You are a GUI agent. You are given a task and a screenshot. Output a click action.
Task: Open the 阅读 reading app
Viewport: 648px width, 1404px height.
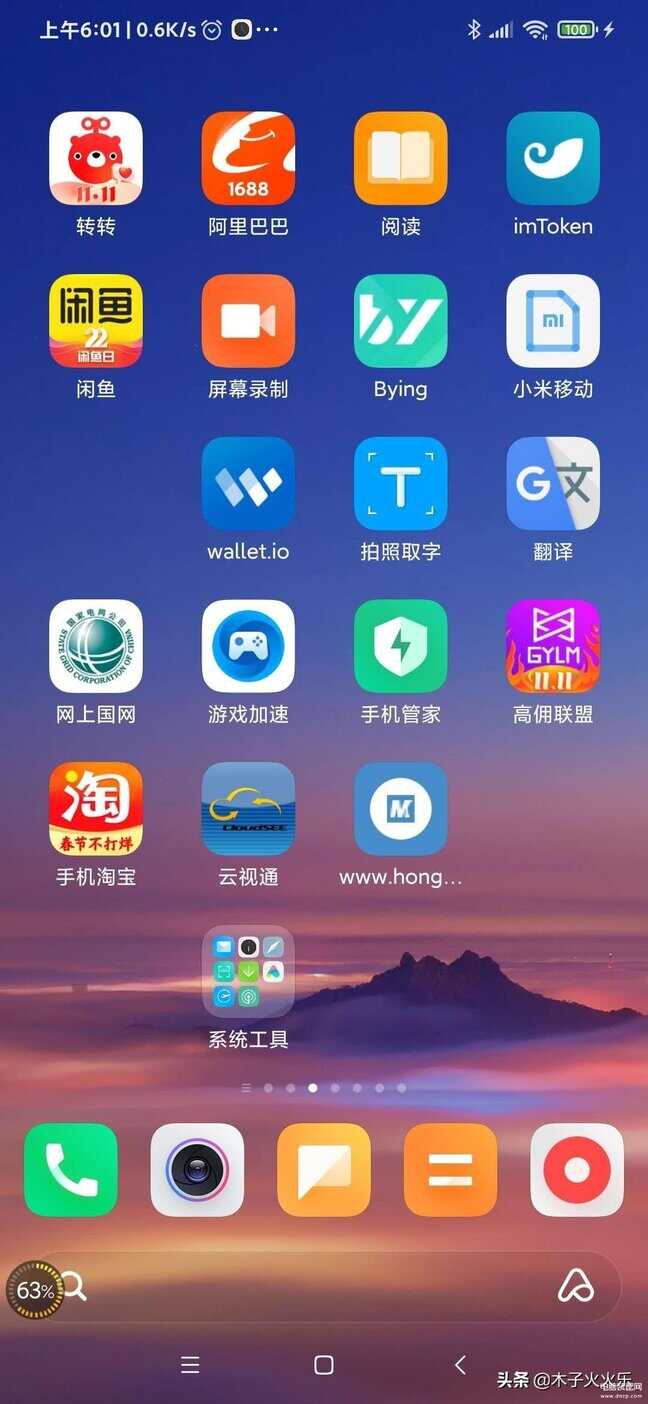pyautogui.click(x=400, y=158)
